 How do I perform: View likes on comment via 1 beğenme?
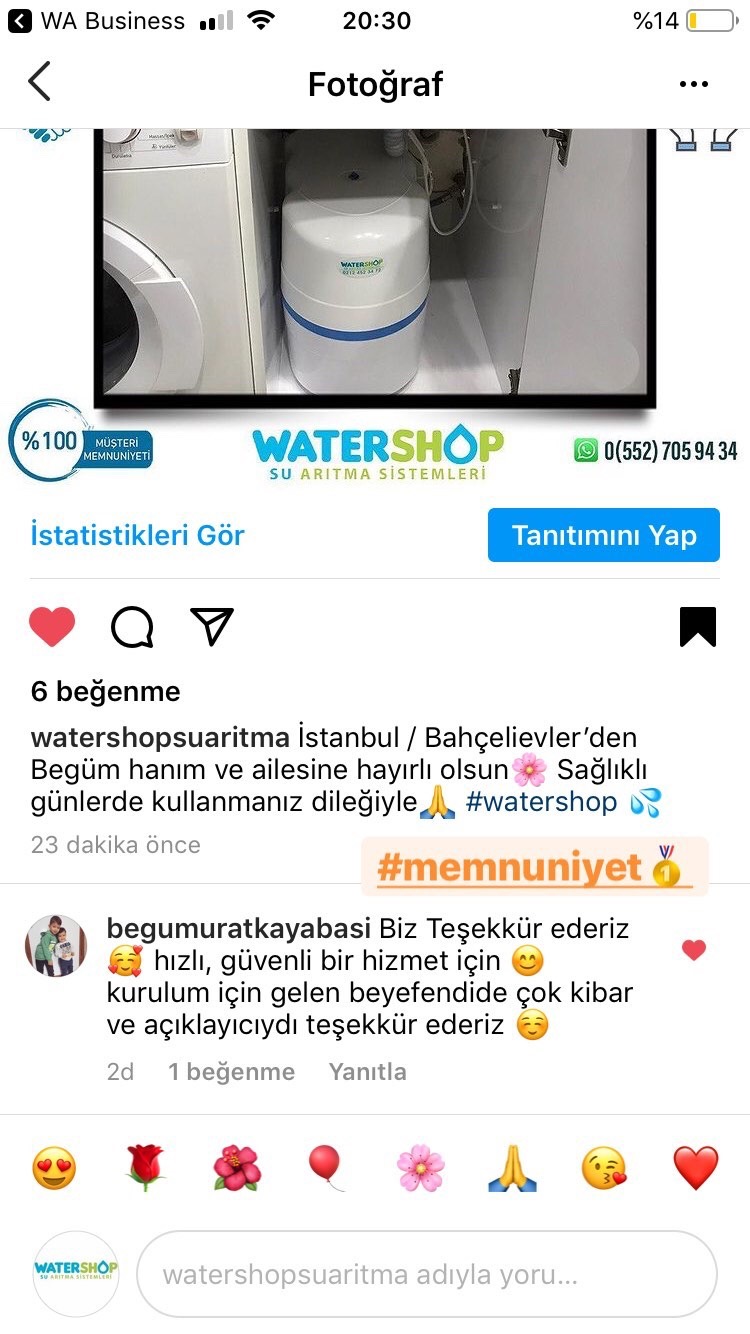[231, 1072]
